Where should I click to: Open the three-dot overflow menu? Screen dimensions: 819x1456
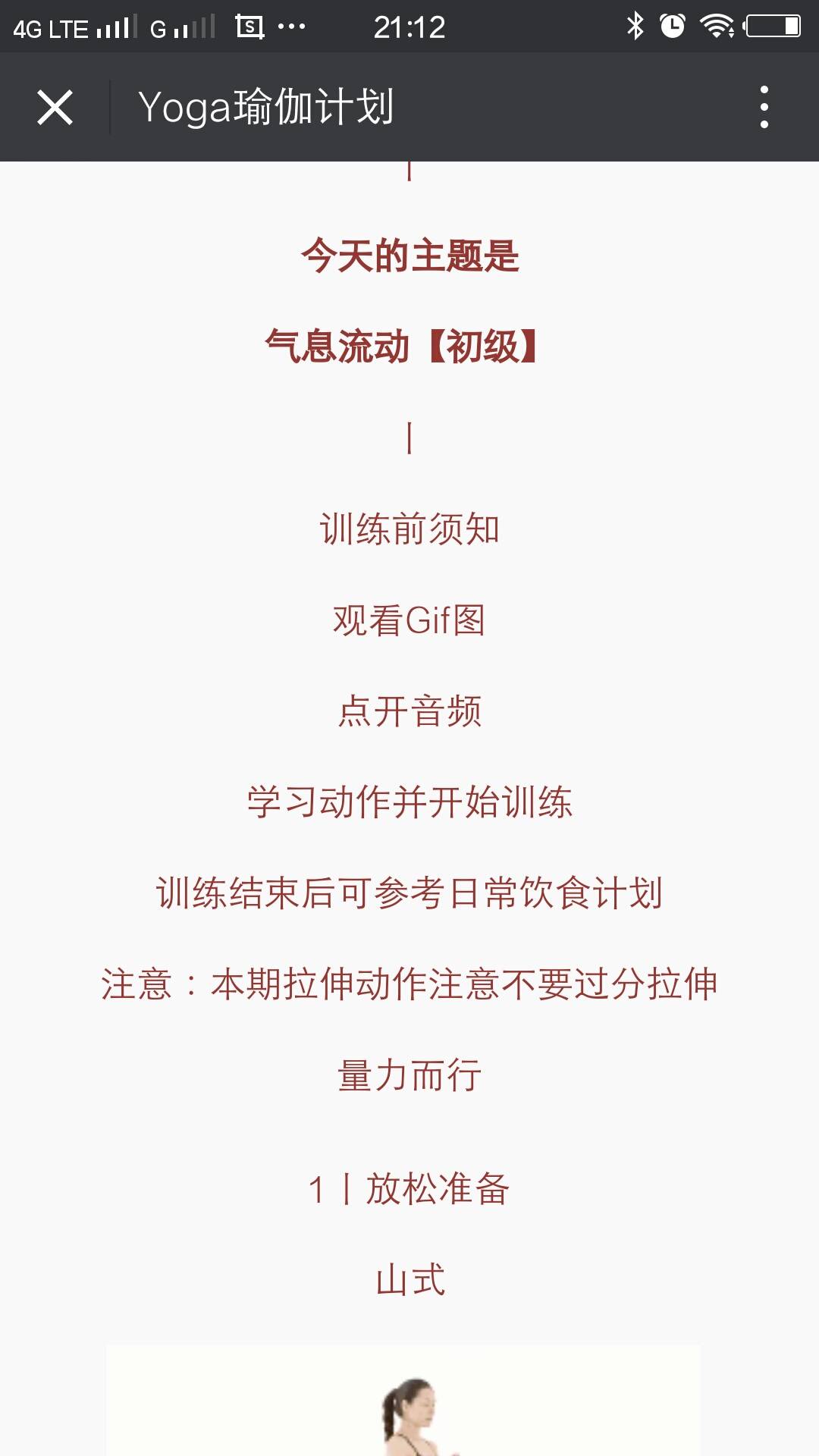764,107
